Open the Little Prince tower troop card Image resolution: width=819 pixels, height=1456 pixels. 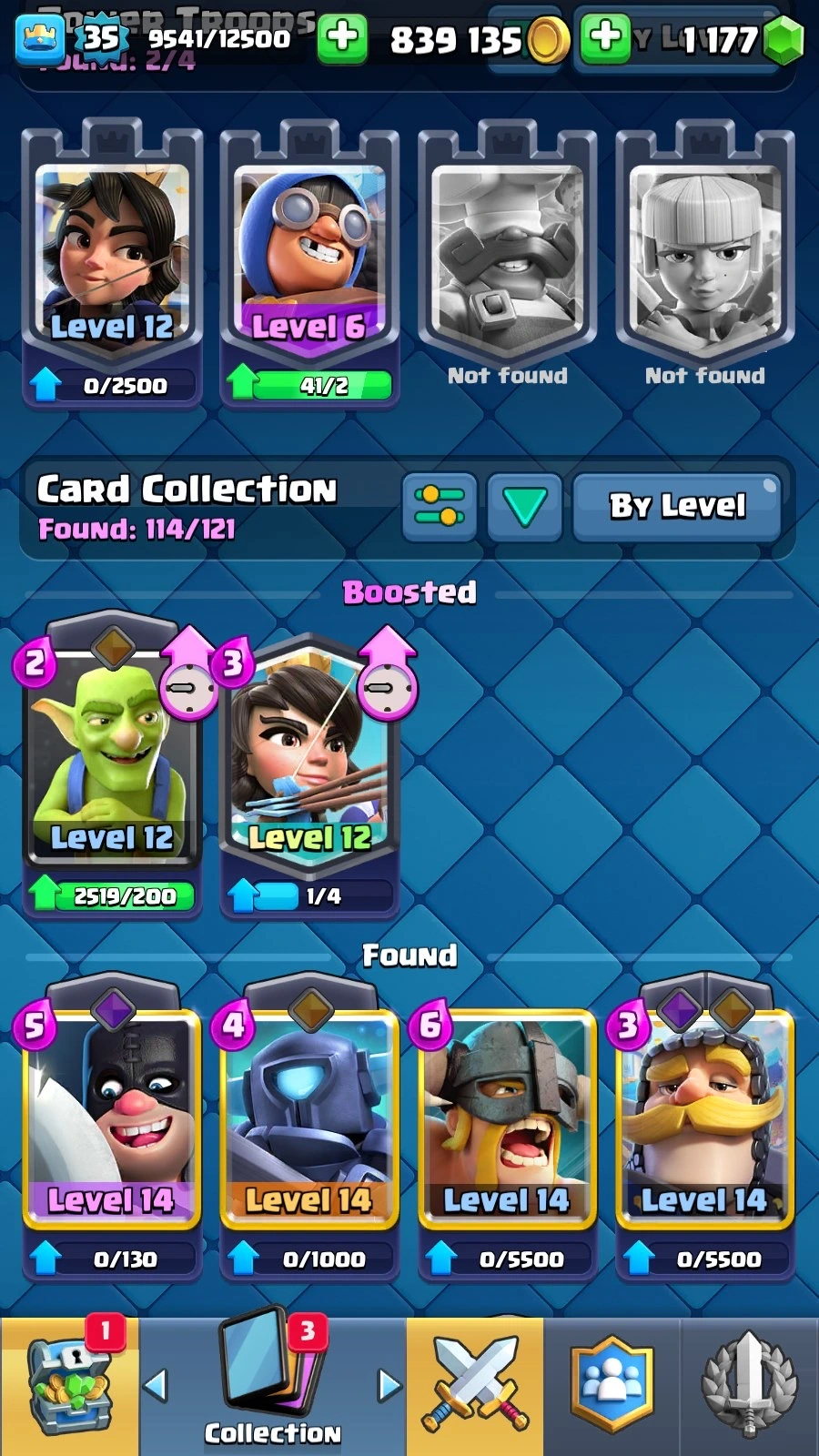click(x=111, y=264)
